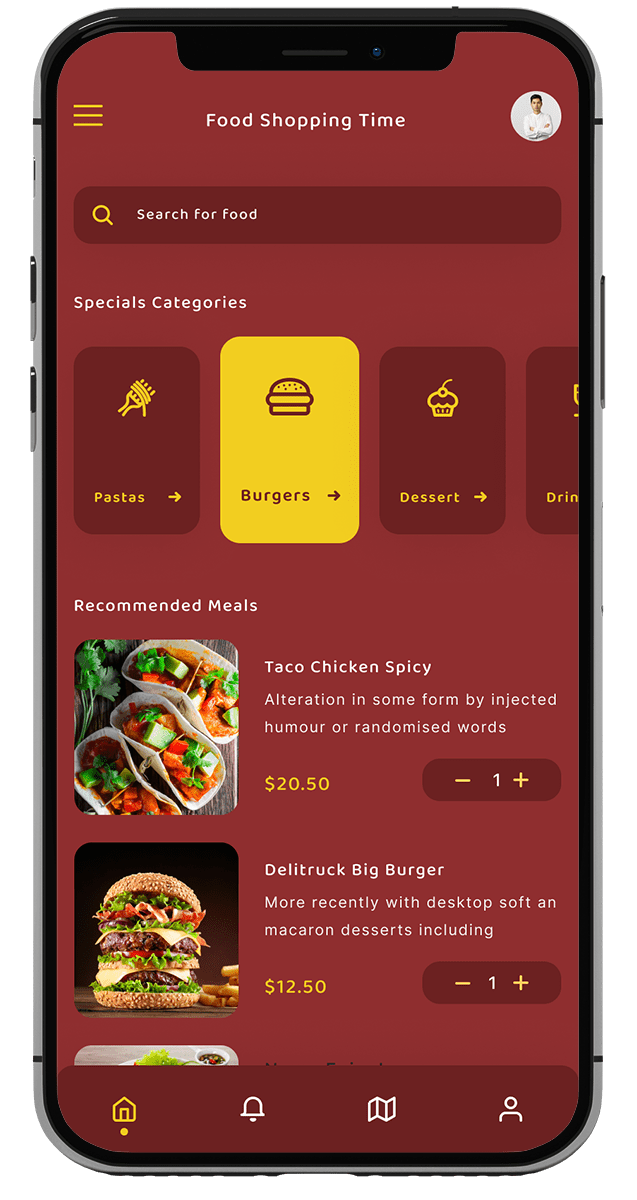
Task: Tap the Search for food field
Action: pos(317,215)
